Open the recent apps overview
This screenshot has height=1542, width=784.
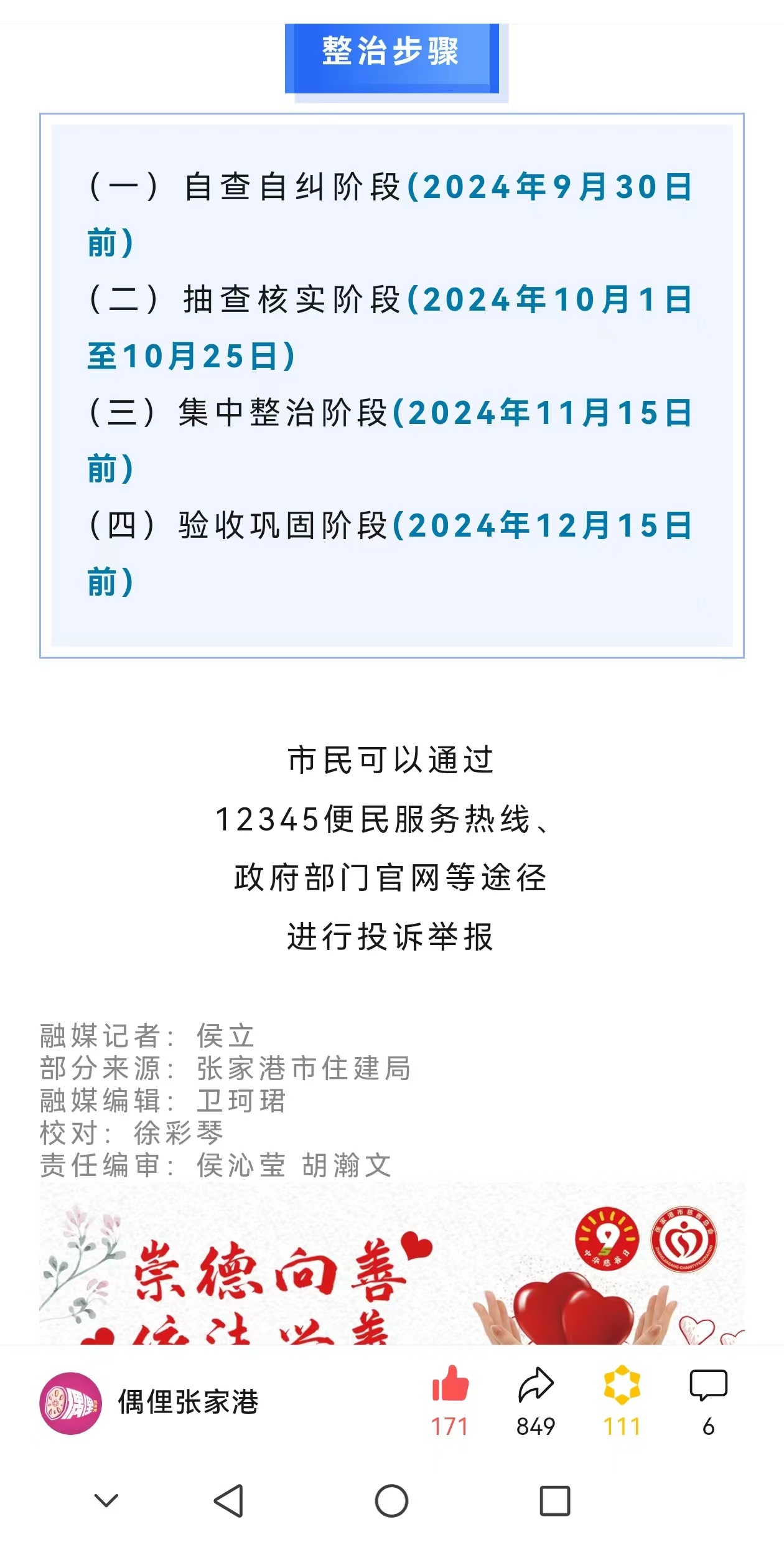coord(555,1501)
